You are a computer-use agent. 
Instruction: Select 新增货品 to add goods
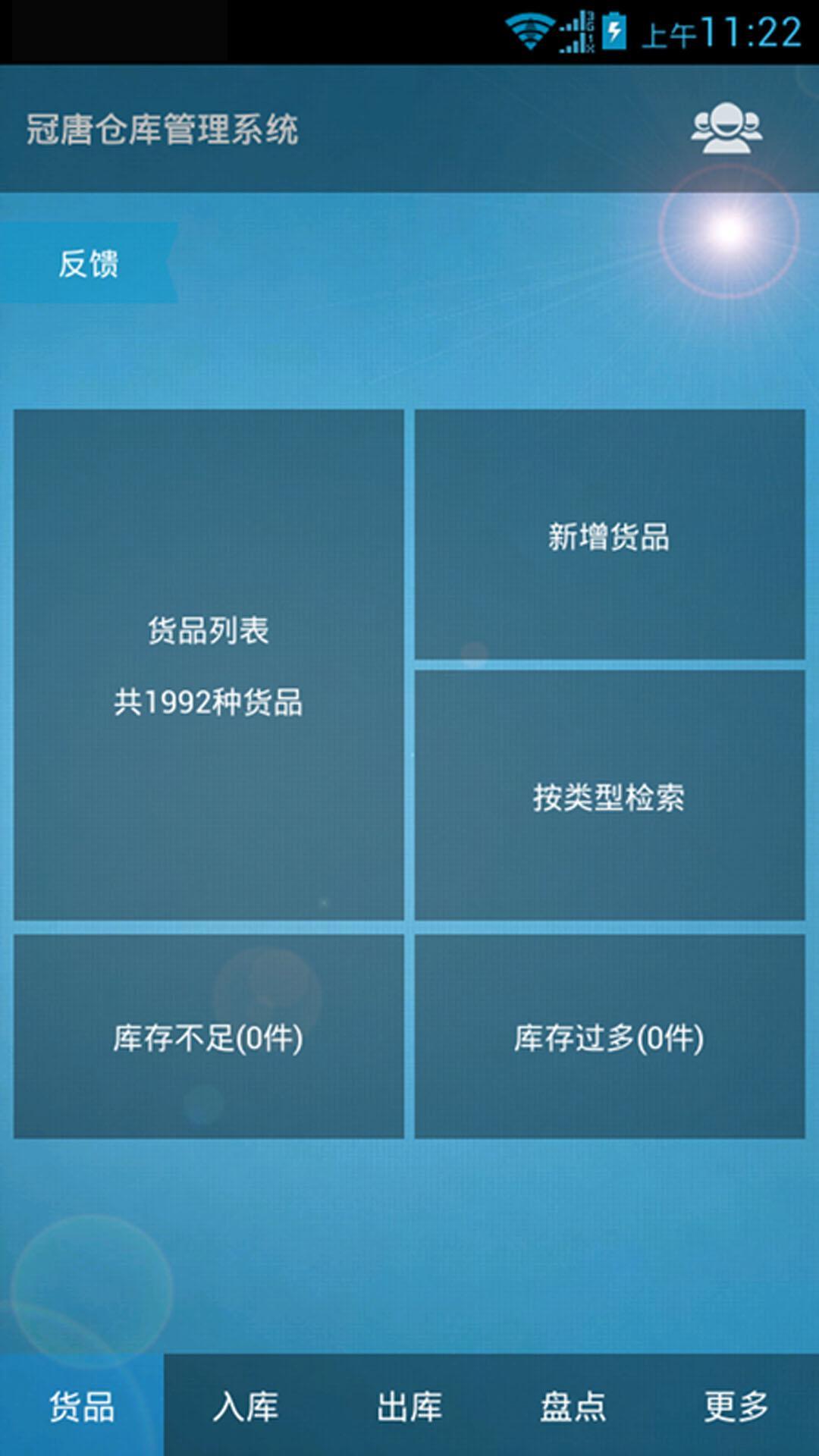(609, 535)
